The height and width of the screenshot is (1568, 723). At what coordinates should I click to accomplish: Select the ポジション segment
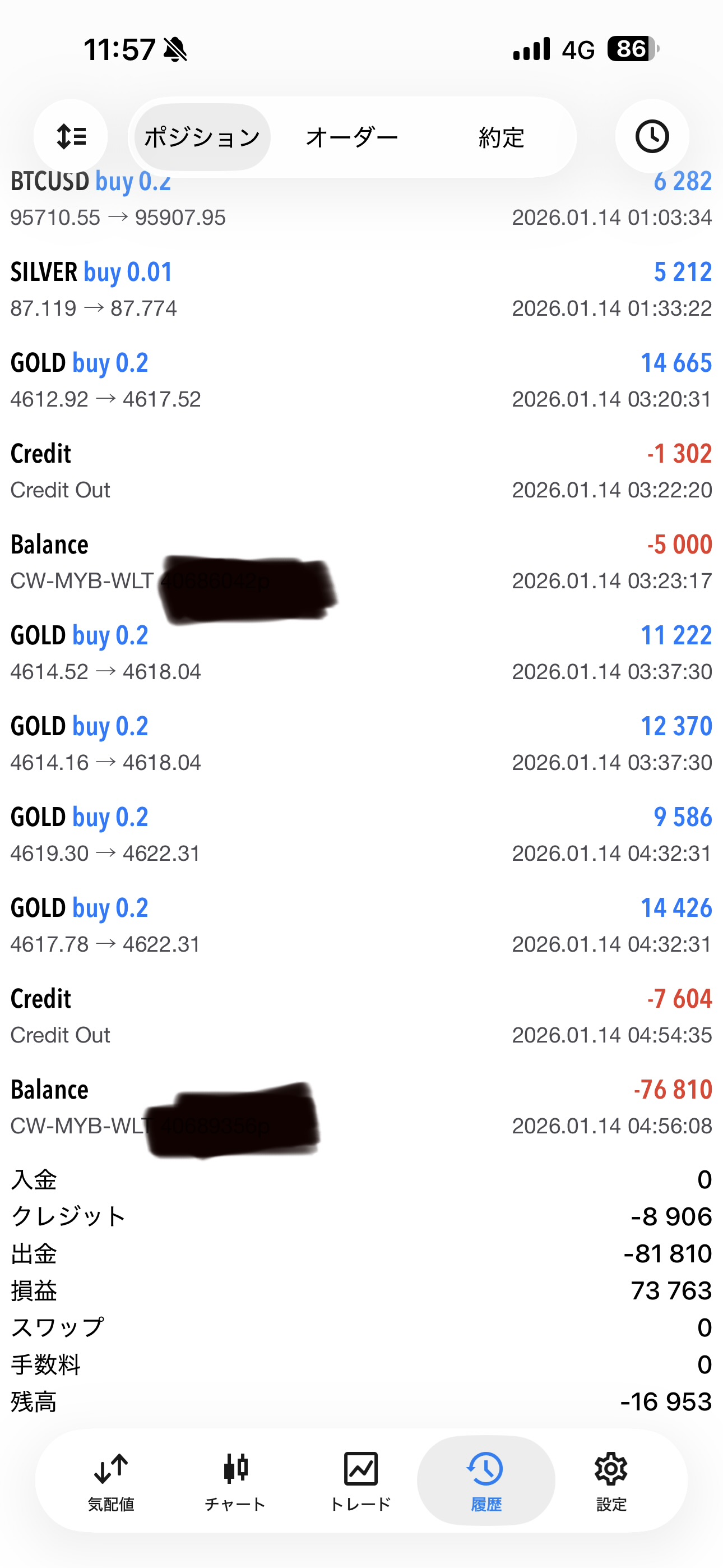point(202,137)
